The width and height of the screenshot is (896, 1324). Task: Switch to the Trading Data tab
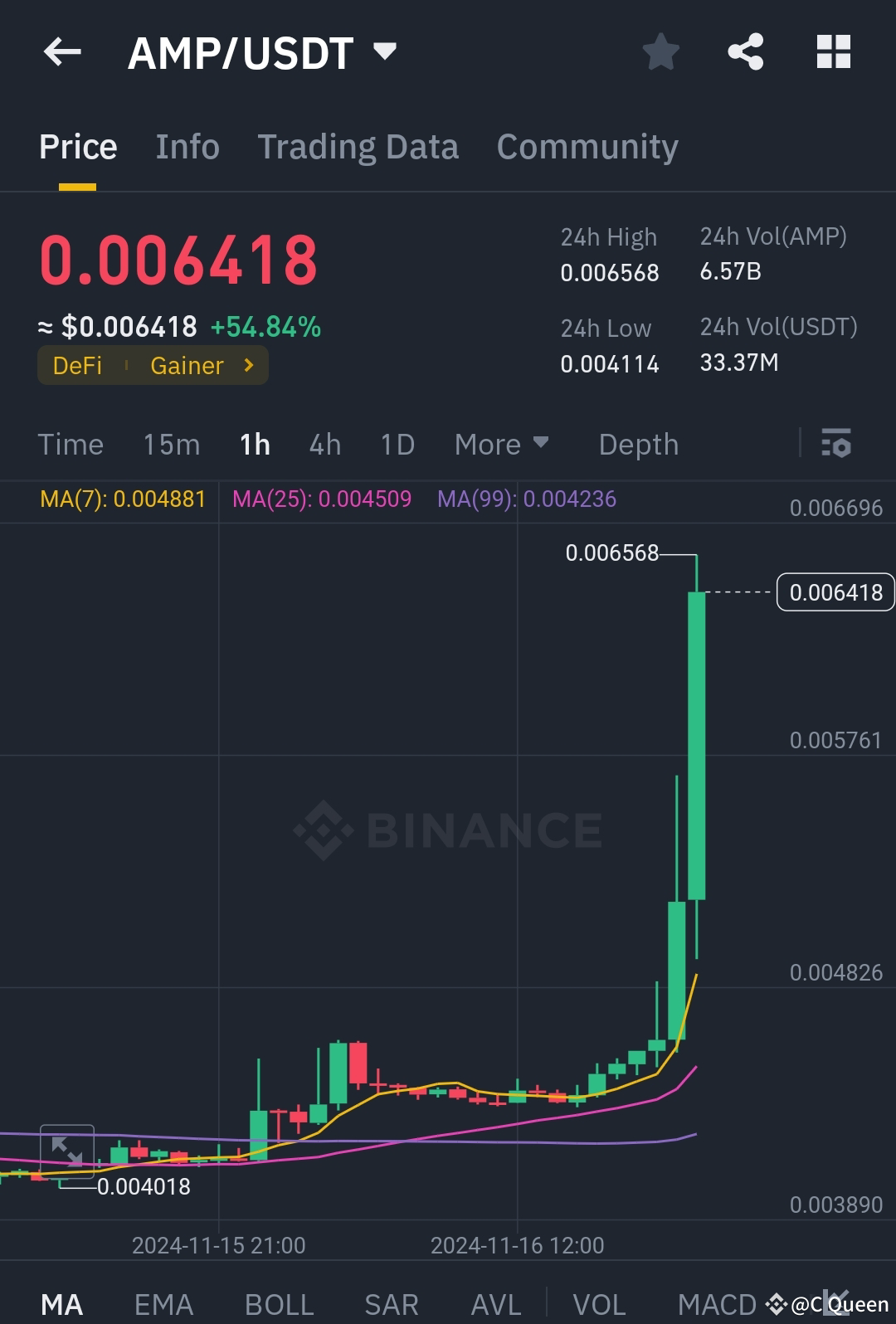pos(358,146)
